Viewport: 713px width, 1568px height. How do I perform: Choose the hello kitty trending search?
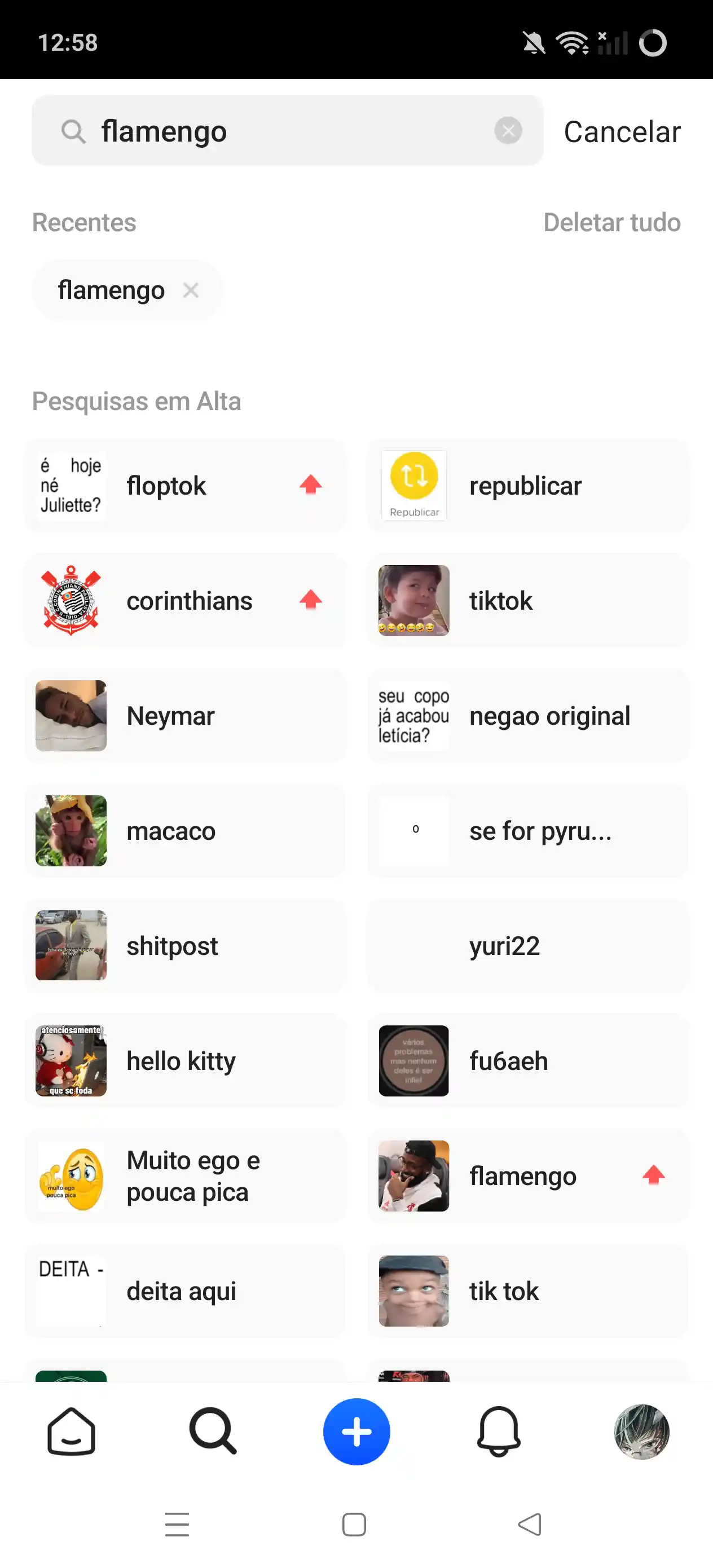point(185,1061)
